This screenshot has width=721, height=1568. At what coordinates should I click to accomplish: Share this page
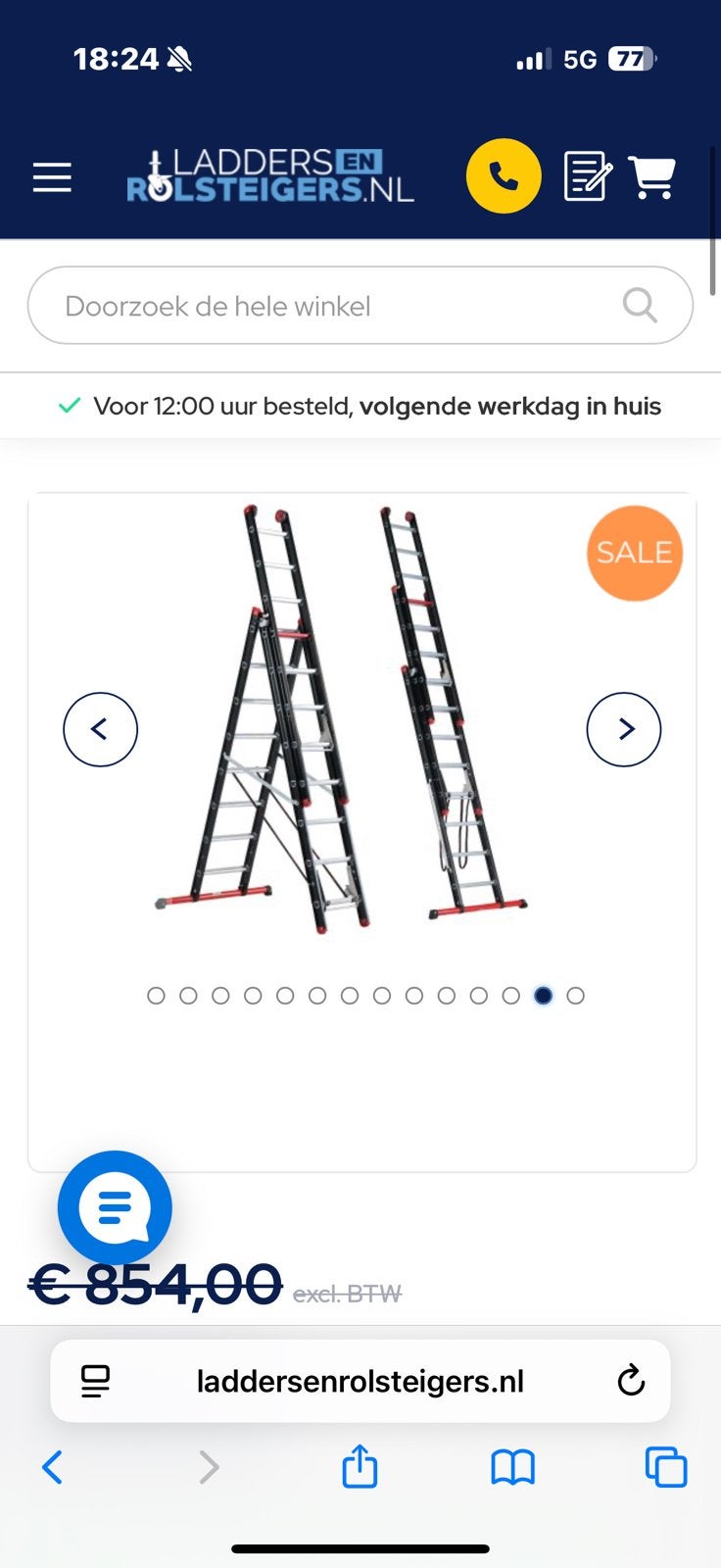click(x=360, y=1466)
